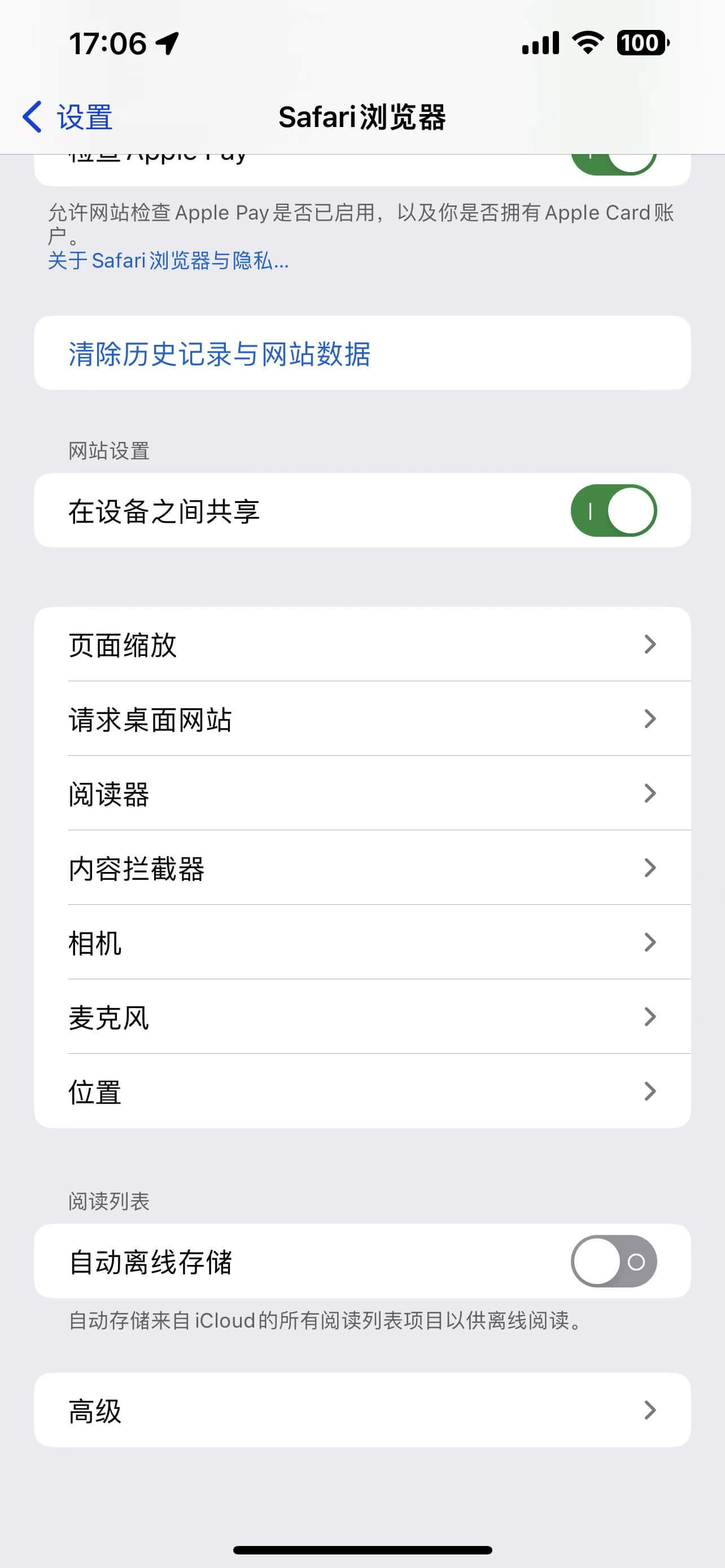
Task: Open 请求桌面网站 settings
Action: [361, 719]
